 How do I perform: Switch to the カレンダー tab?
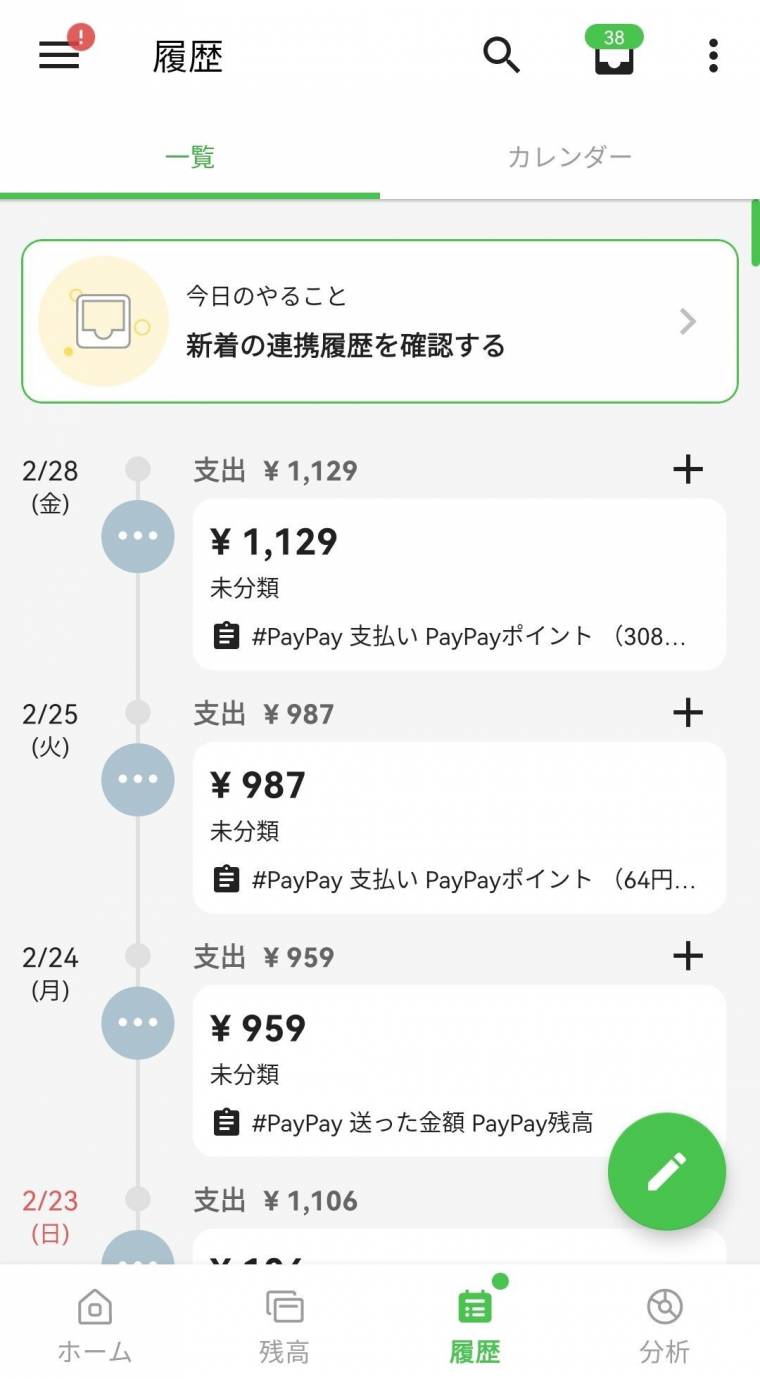pos(567,156)
